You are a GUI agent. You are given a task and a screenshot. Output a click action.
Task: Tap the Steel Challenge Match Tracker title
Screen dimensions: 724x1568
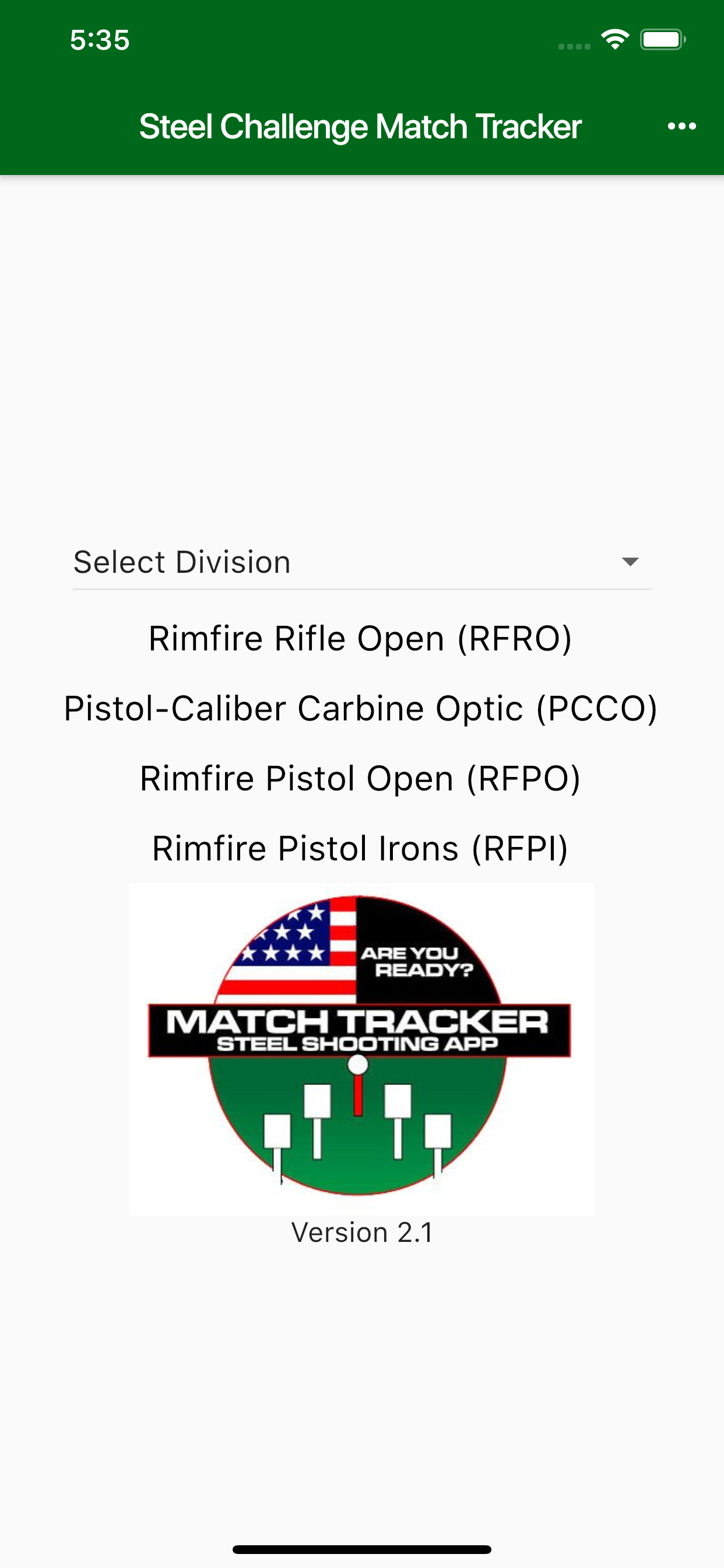[360, 127]
